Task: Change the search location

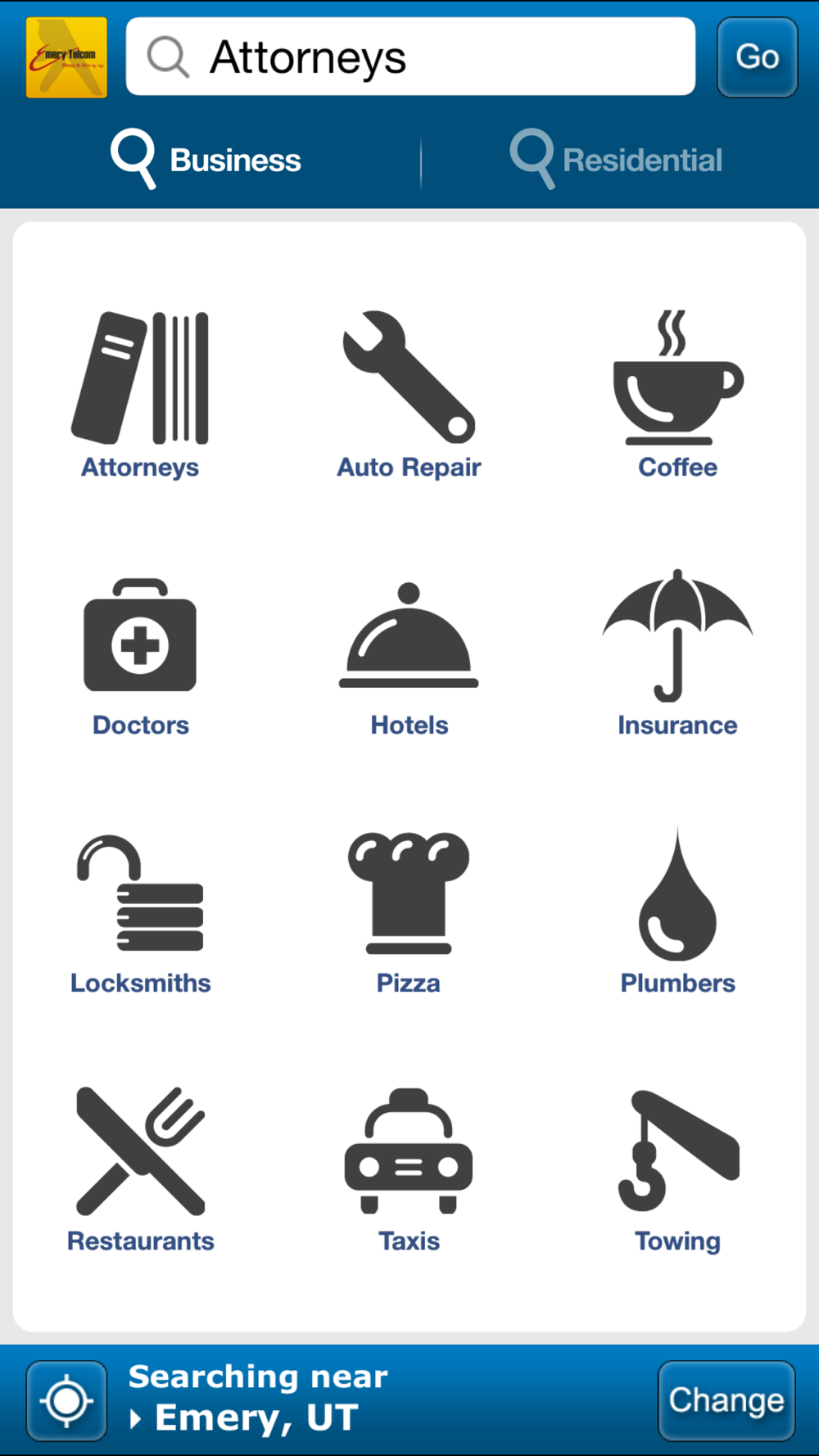Action: pos(726,1400)
